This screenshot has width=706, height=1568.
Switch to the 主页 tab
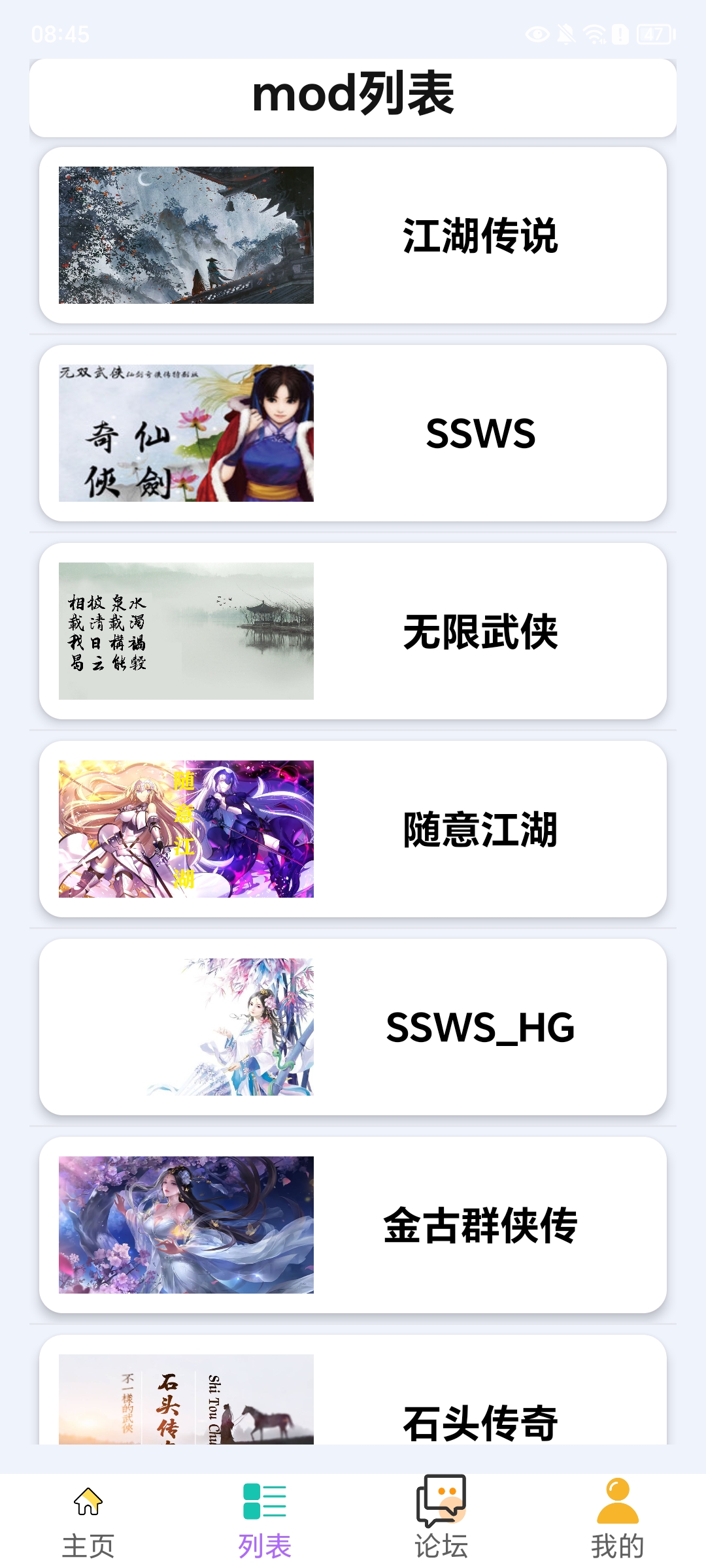(88, 1520)
